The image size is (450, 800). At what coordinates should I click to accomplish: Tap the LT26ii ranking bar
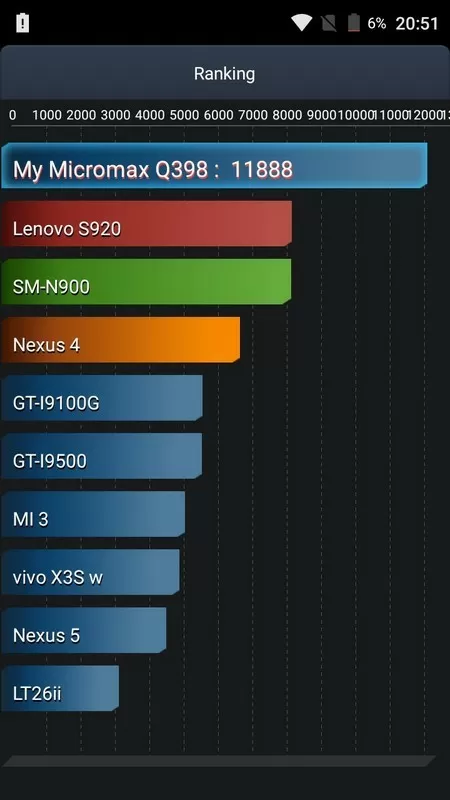tap(60, 689)
